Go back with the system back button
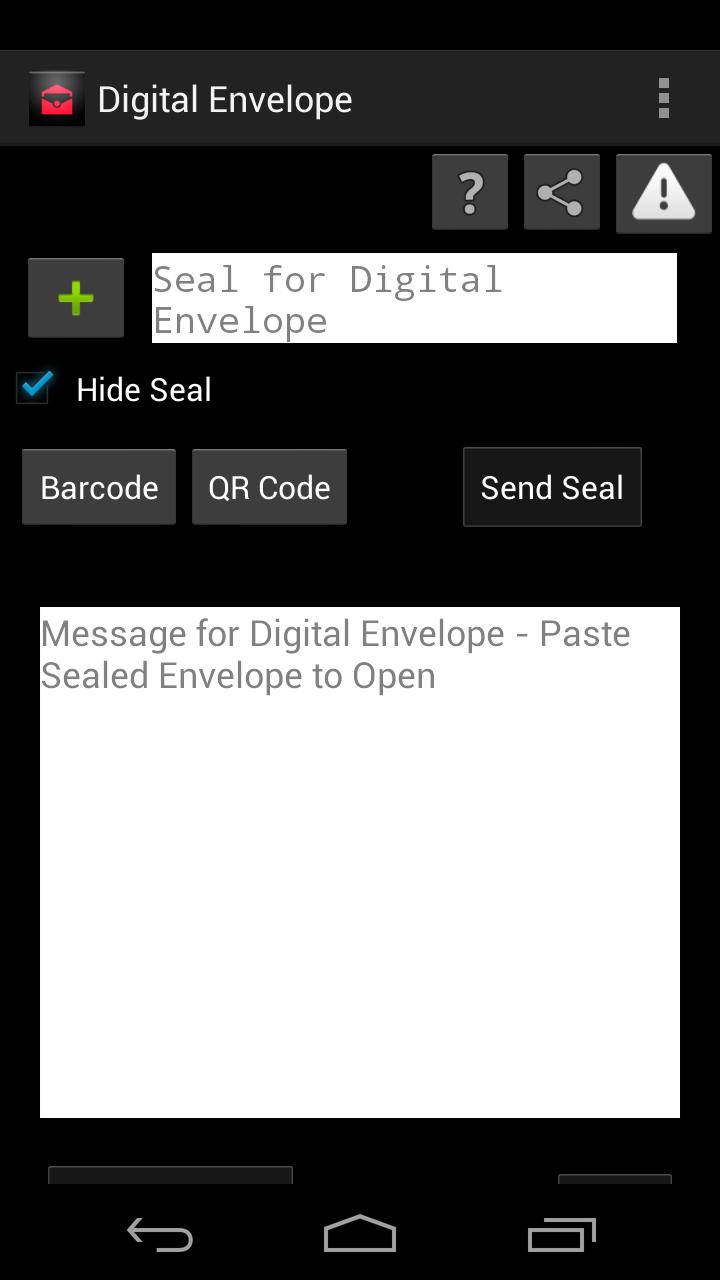The height and width of the screenshot is (1280, 720). 160,1235
